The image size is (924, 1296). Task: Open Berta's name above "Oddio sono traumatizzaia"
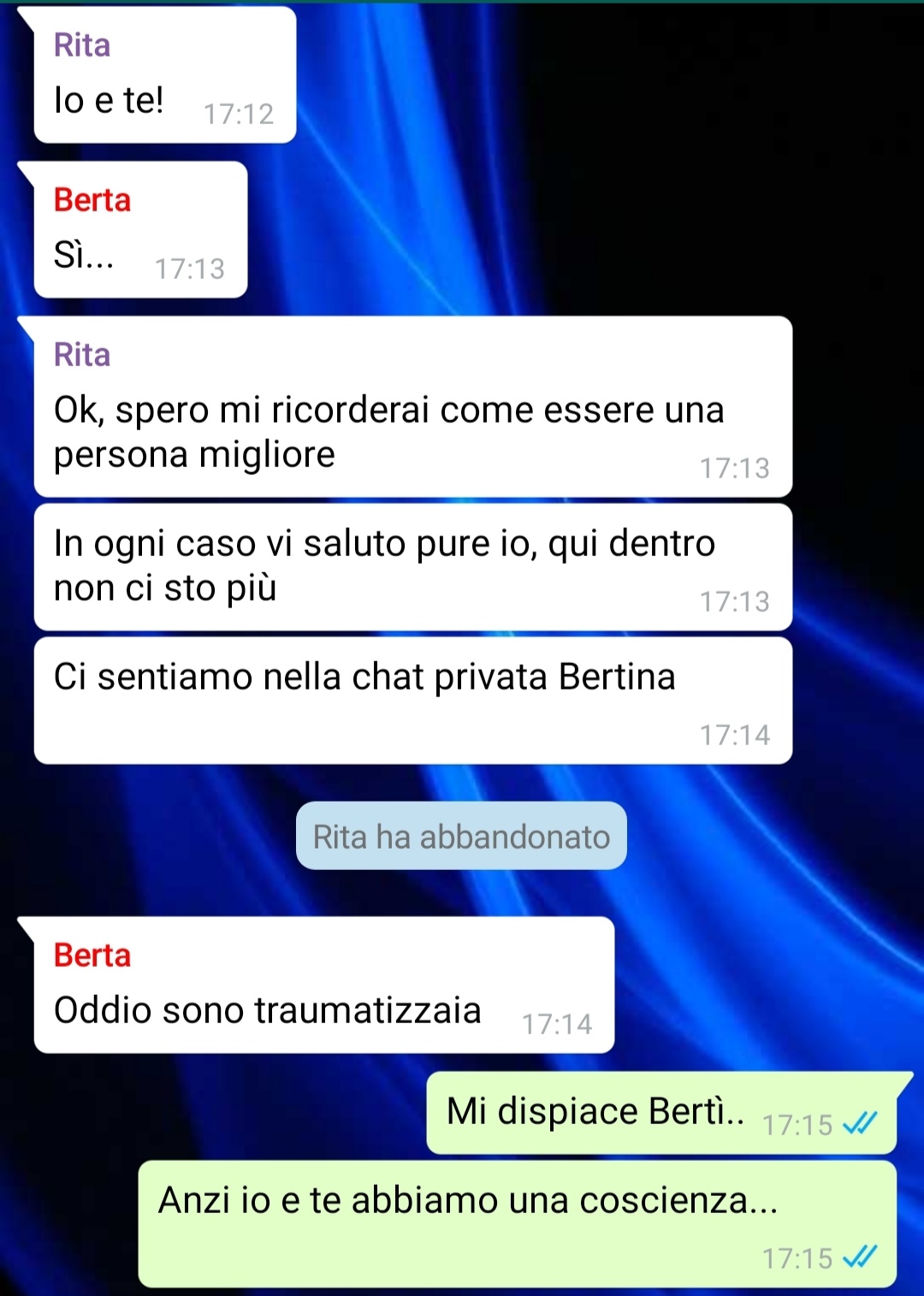pyautogui.click(x=92, y=956)
